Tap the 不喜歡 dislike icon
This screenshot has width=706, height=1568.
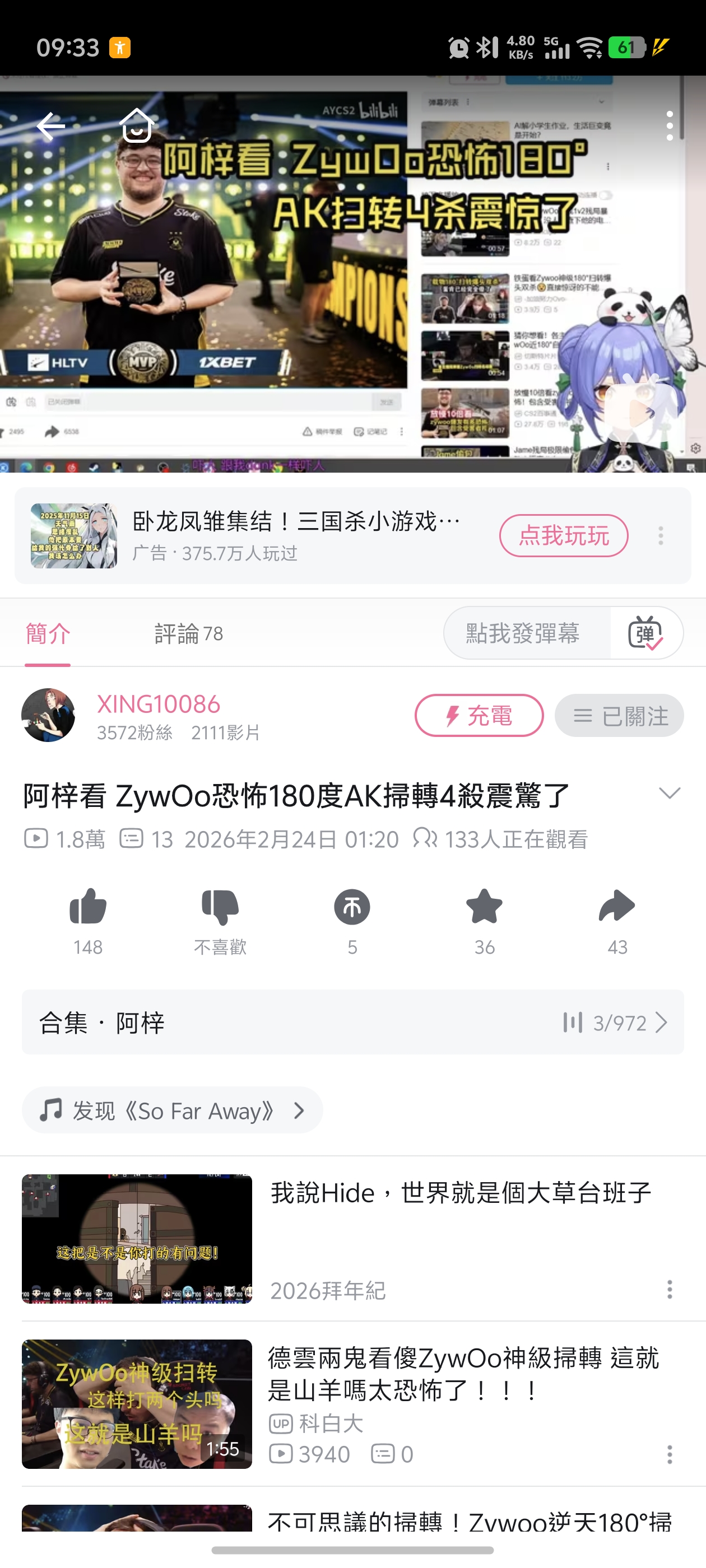point(220,907)
